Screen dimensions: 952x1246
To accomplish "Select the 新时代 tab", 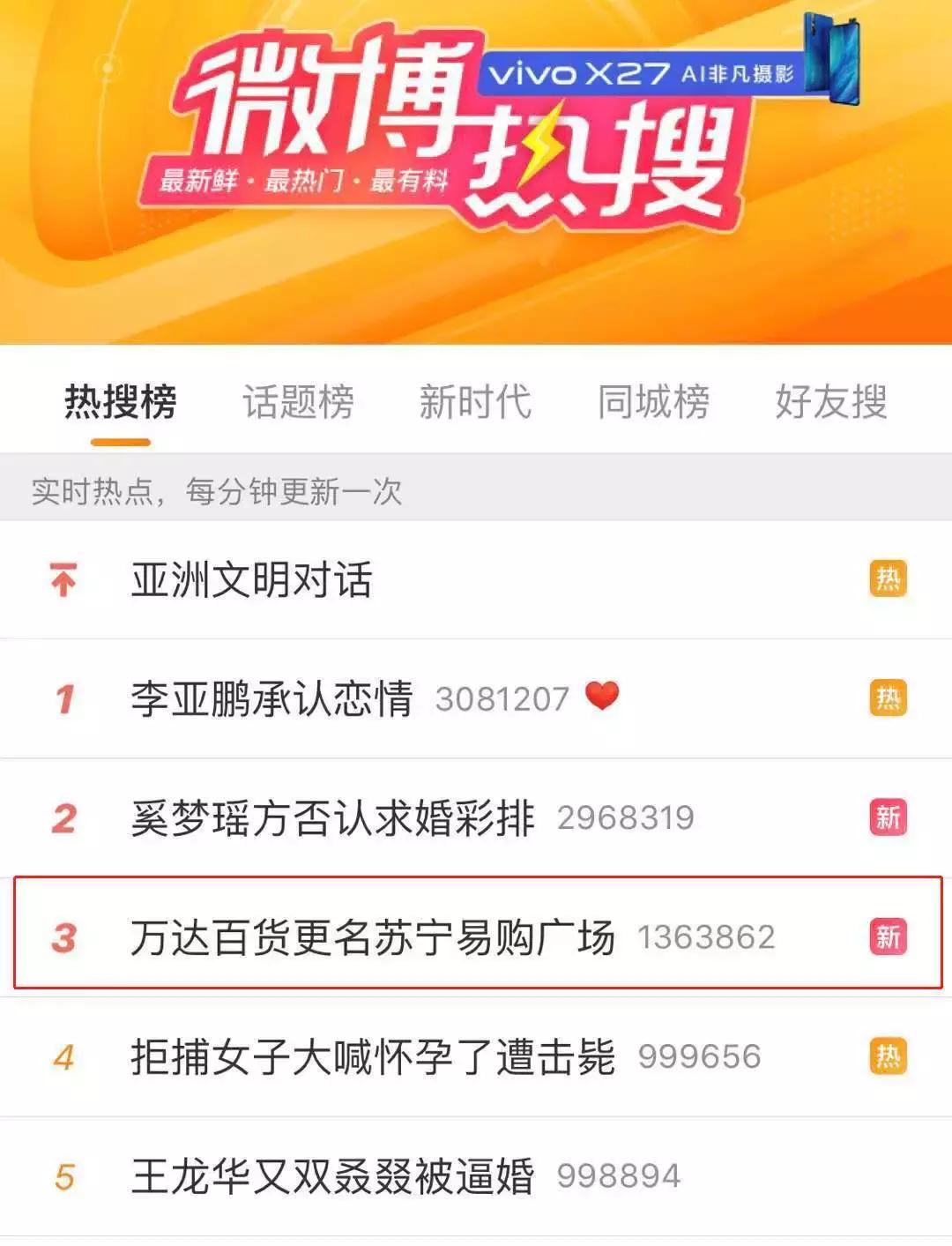I will [476, 403].
